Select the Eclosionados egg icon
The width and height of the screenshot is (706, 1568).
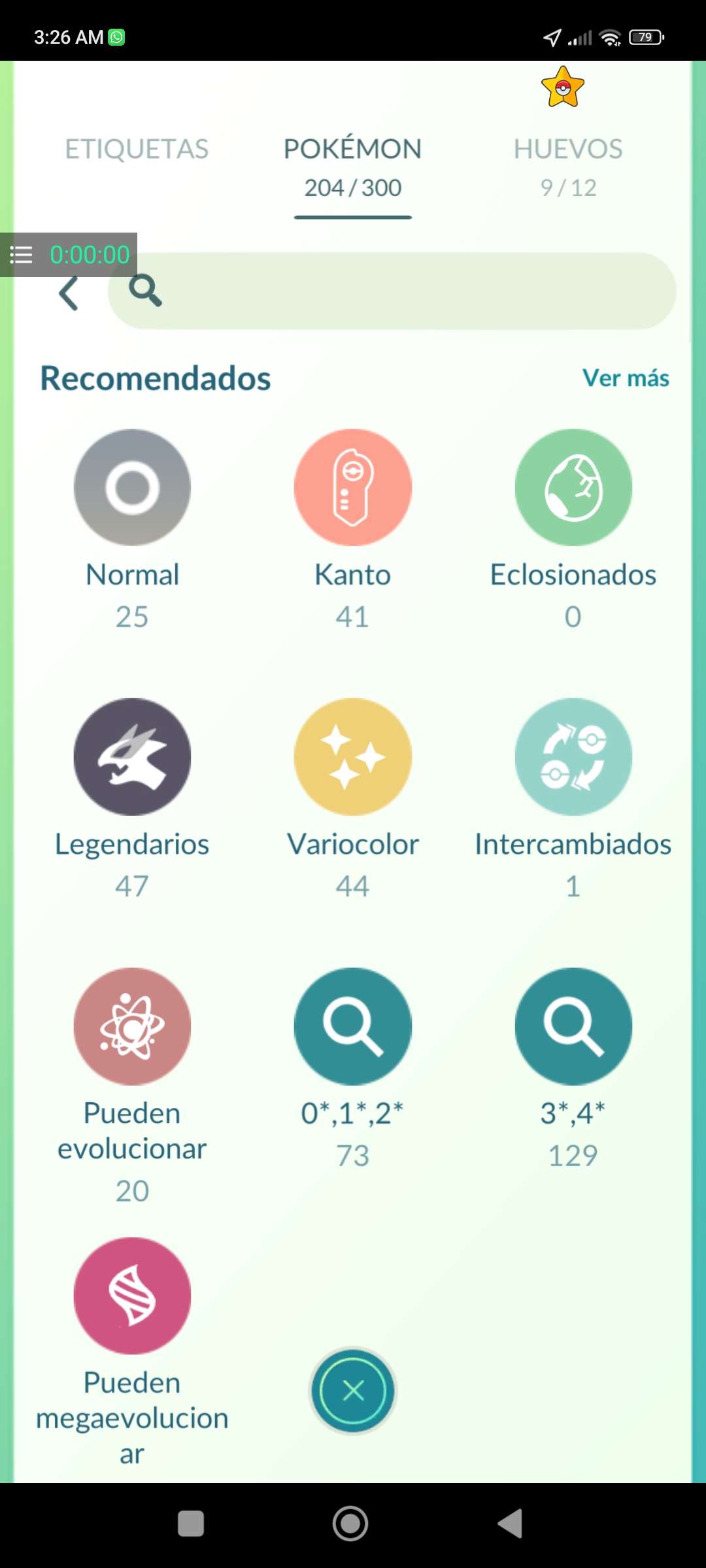tap(573, 487)
